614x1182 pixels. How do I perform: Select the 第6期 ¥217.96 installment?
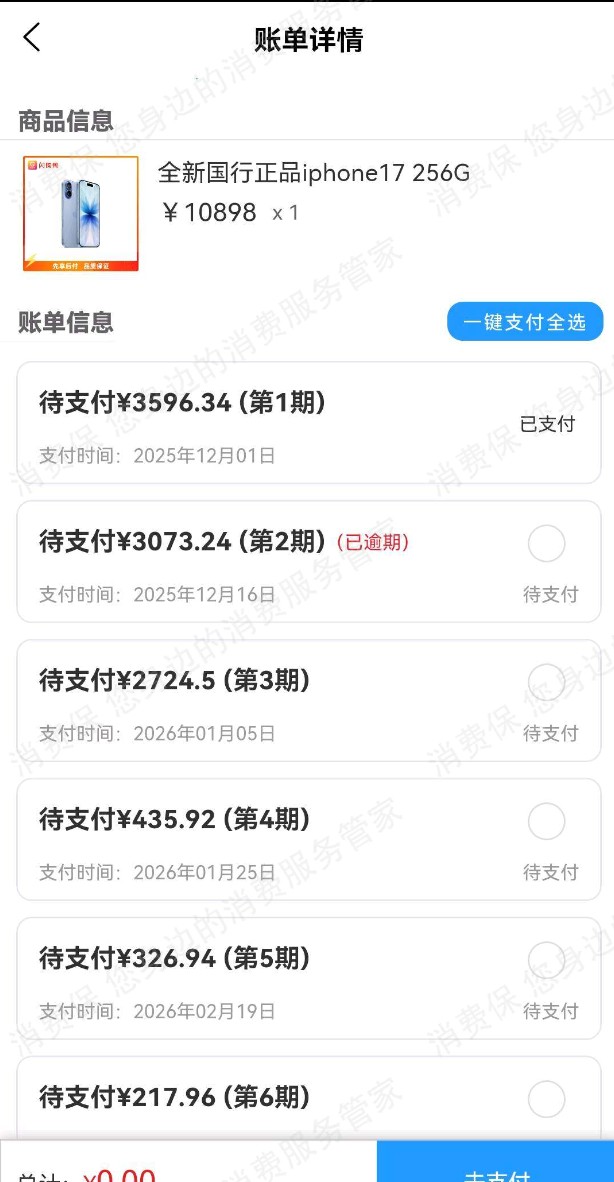(x=546, y=1099)
